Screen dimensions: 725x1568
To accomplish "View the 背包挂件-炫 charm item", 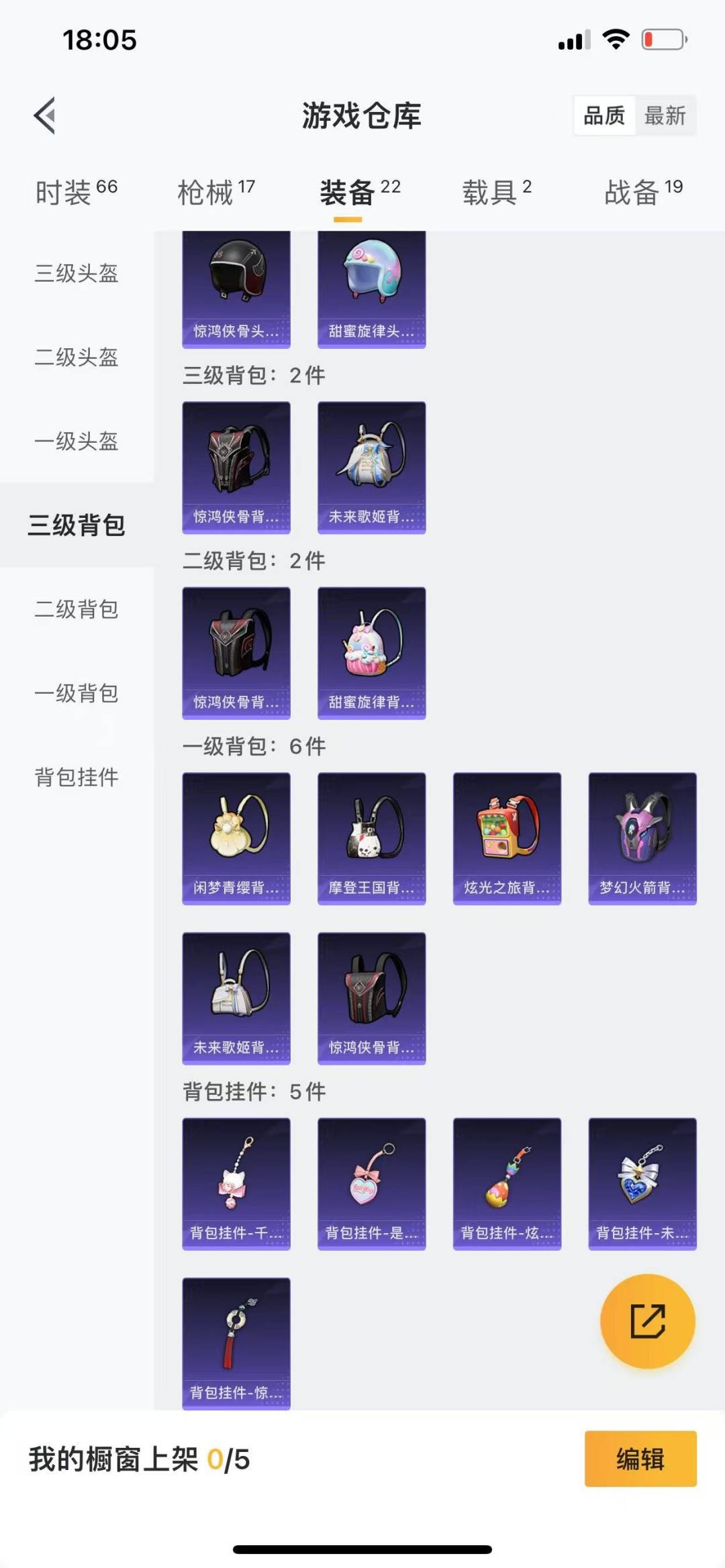I will coord(507,1184).
